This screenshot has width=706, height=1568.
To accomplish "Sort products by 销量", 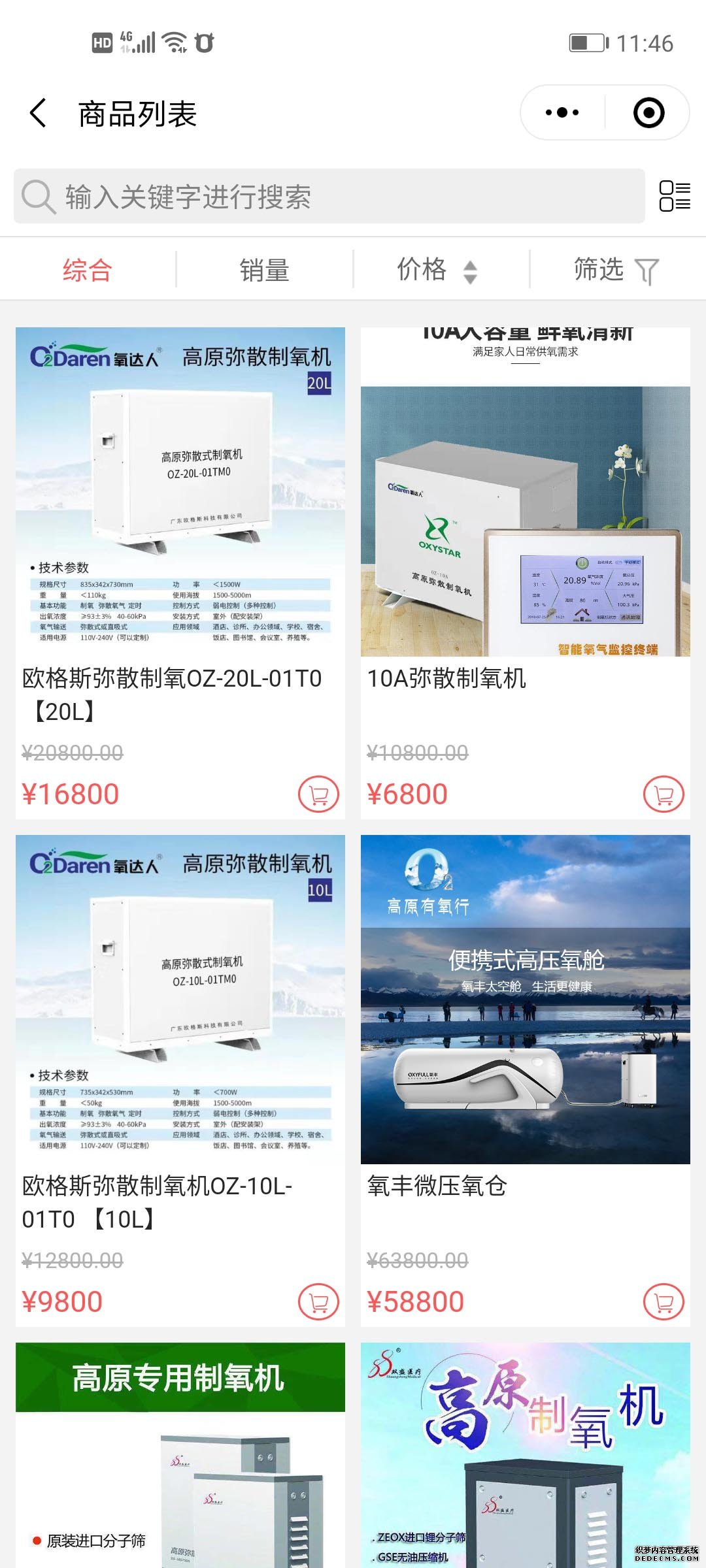I will 264,270.
